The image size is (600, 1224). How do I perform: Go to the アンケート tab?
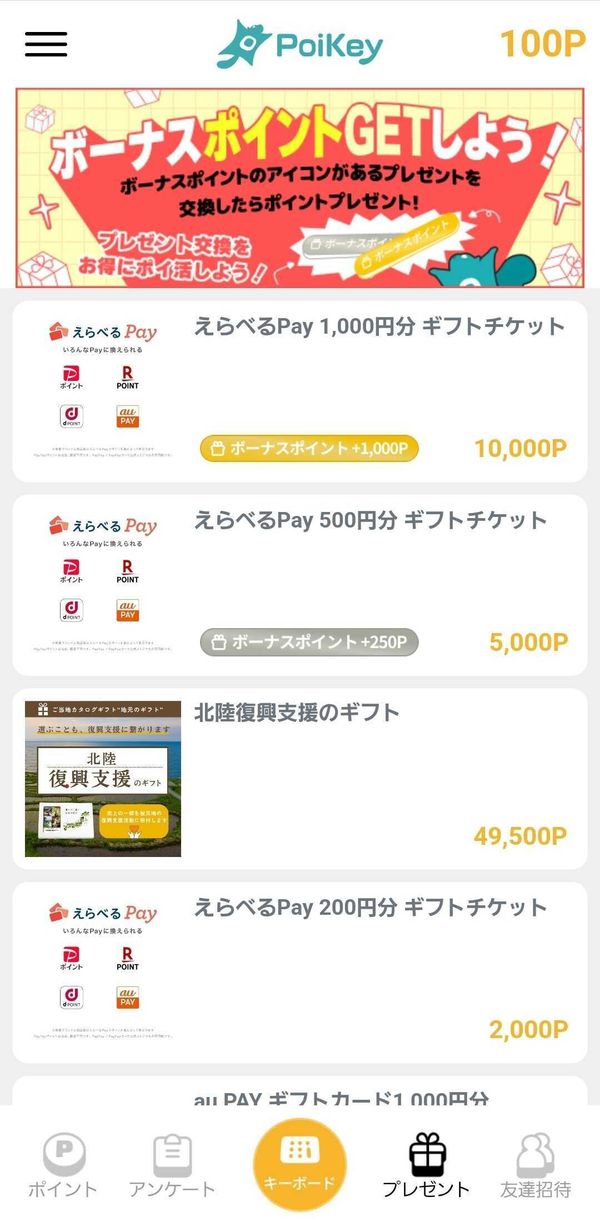point(172,1165)
